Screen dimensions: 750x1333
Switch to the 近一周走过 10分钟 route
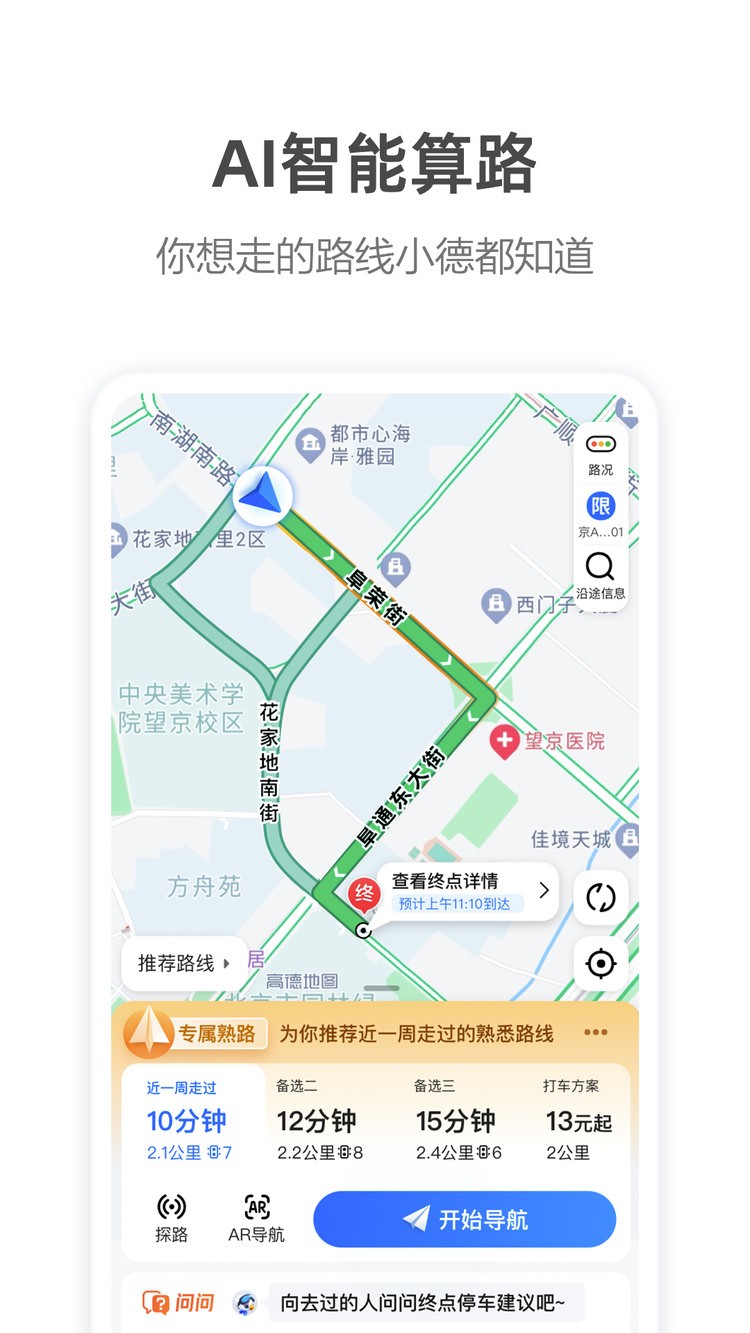click(176, 1118)
